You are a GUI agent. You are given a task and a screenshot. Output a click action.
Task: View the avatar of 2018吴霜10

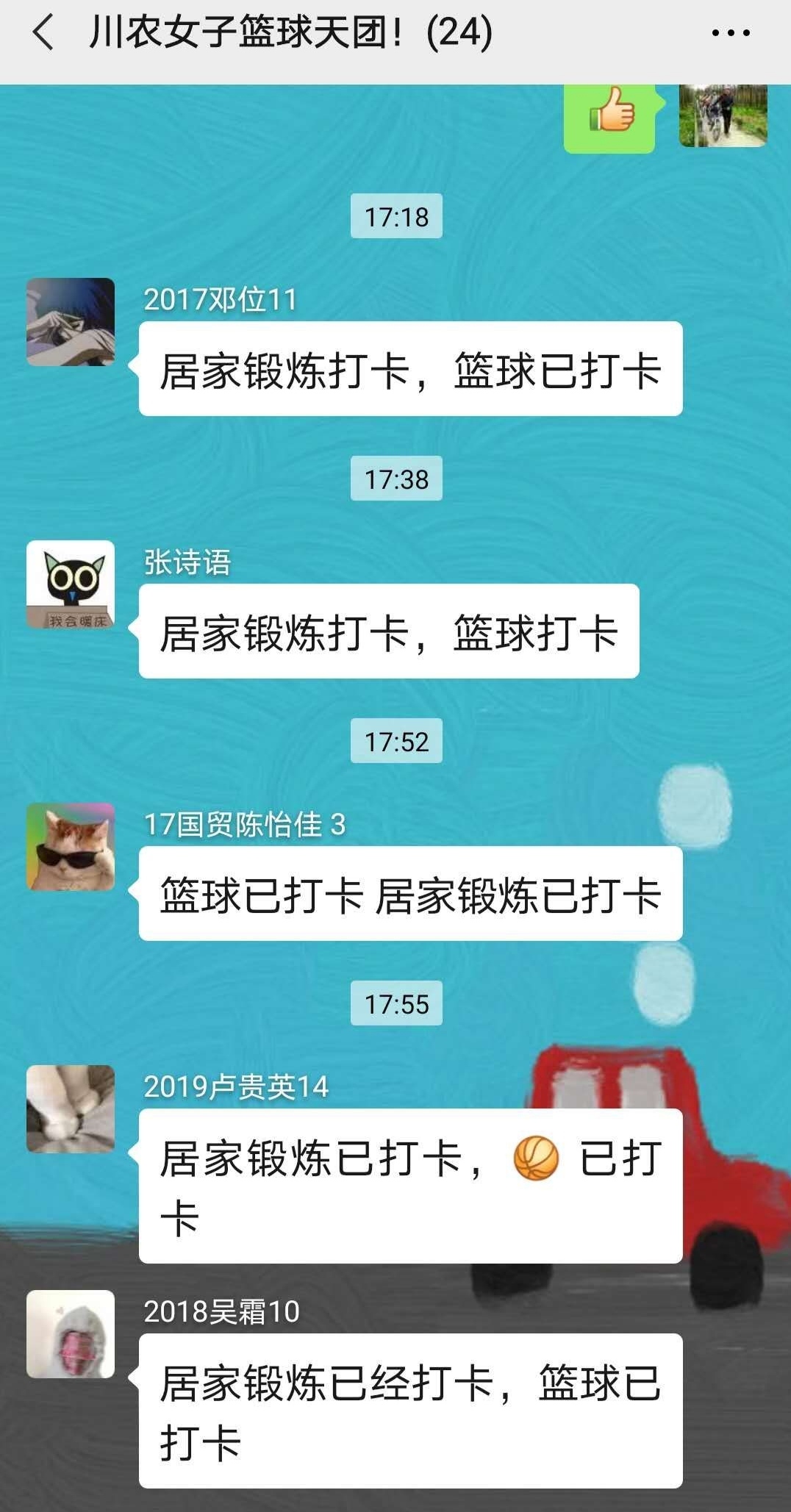click(x=71, y=1334)
